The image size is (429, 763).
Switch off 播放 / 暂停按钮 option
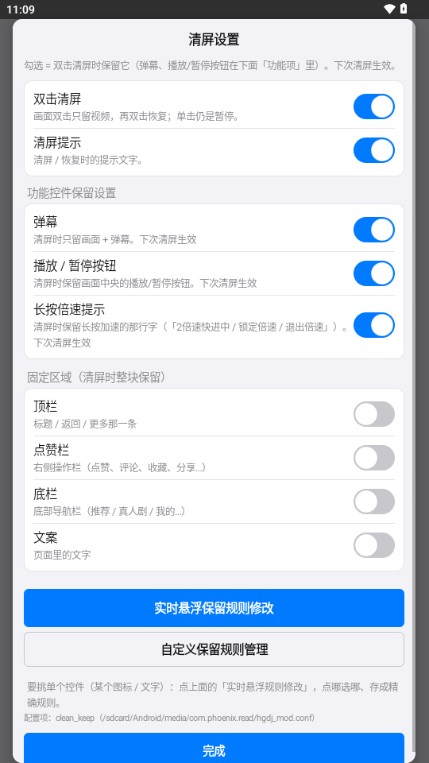374,273
